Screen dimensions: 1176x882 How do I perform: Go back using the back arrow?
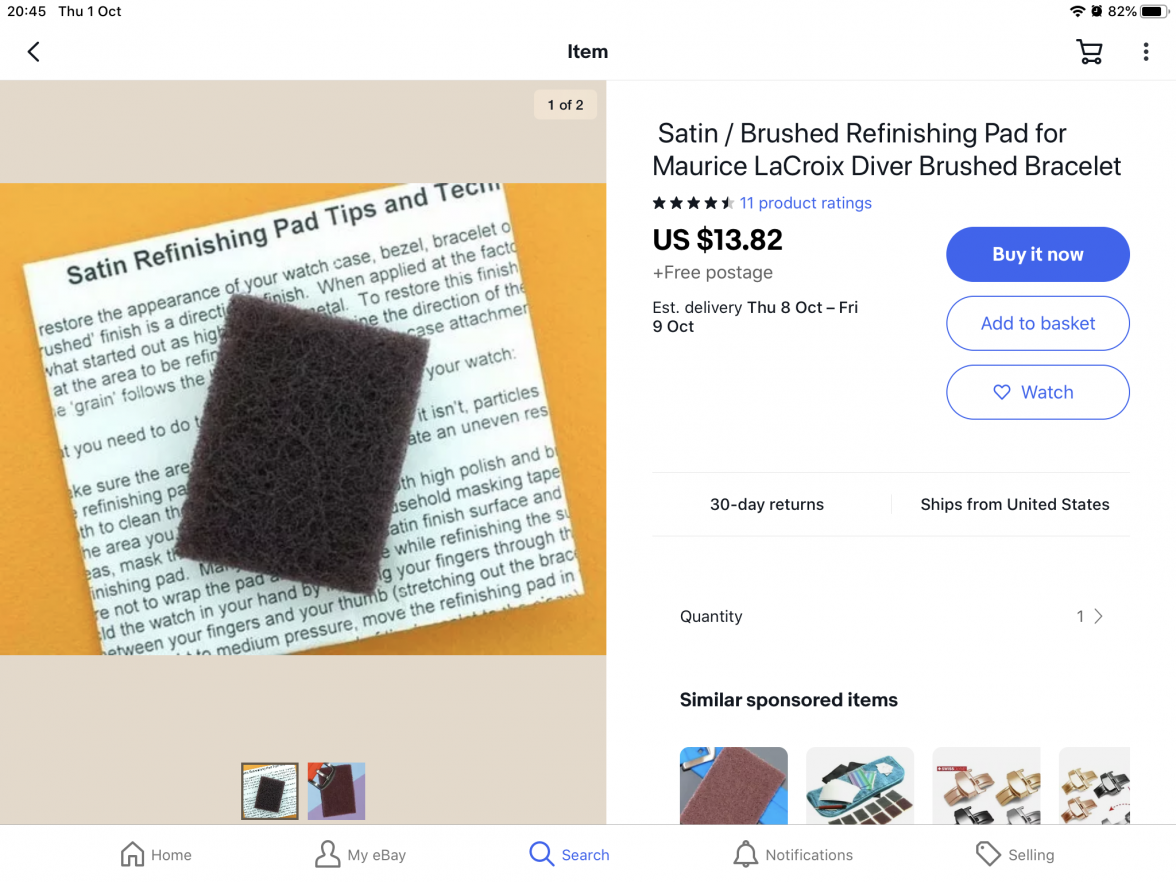click(x=33, y=52)
